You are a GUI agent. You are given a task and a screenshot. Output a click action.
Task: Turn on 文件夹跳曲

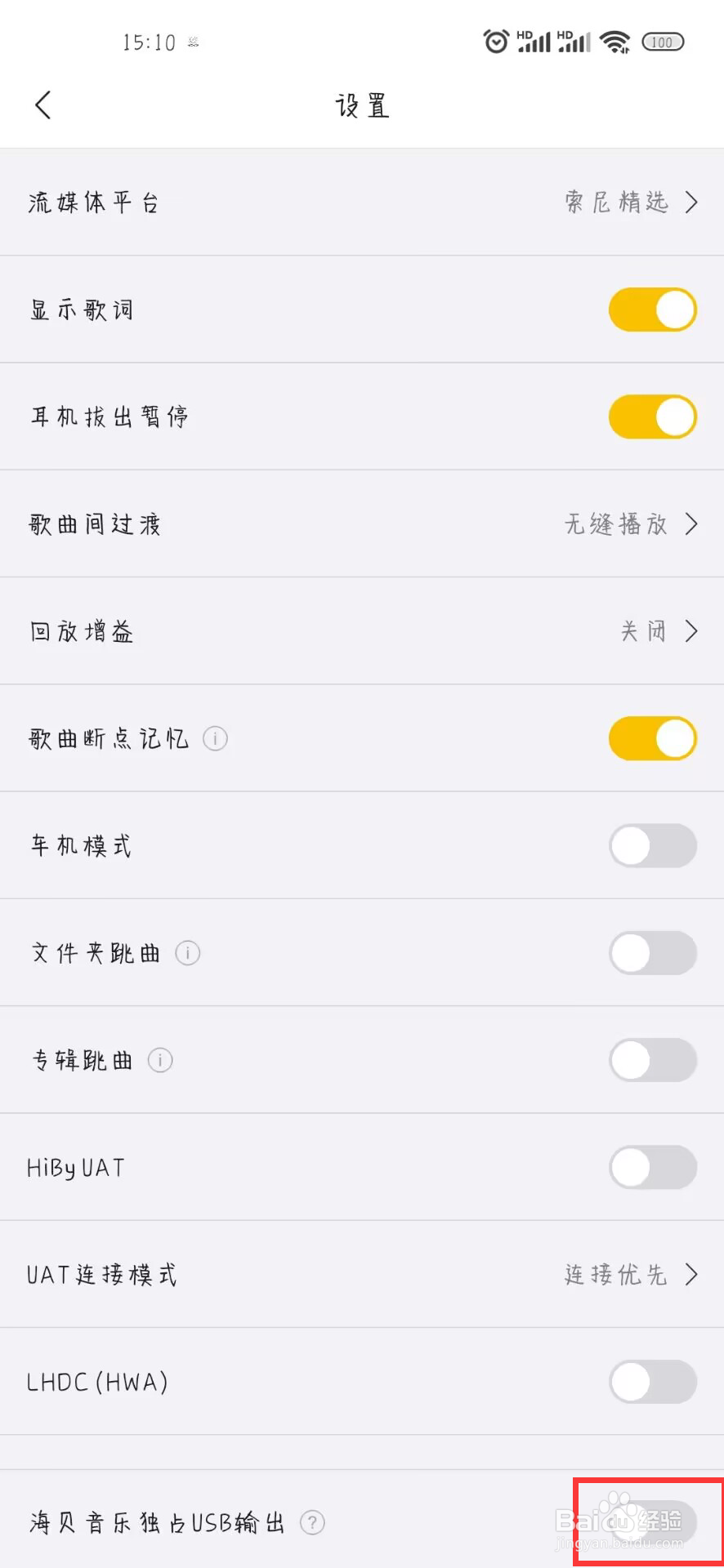(x=652, y=953)
